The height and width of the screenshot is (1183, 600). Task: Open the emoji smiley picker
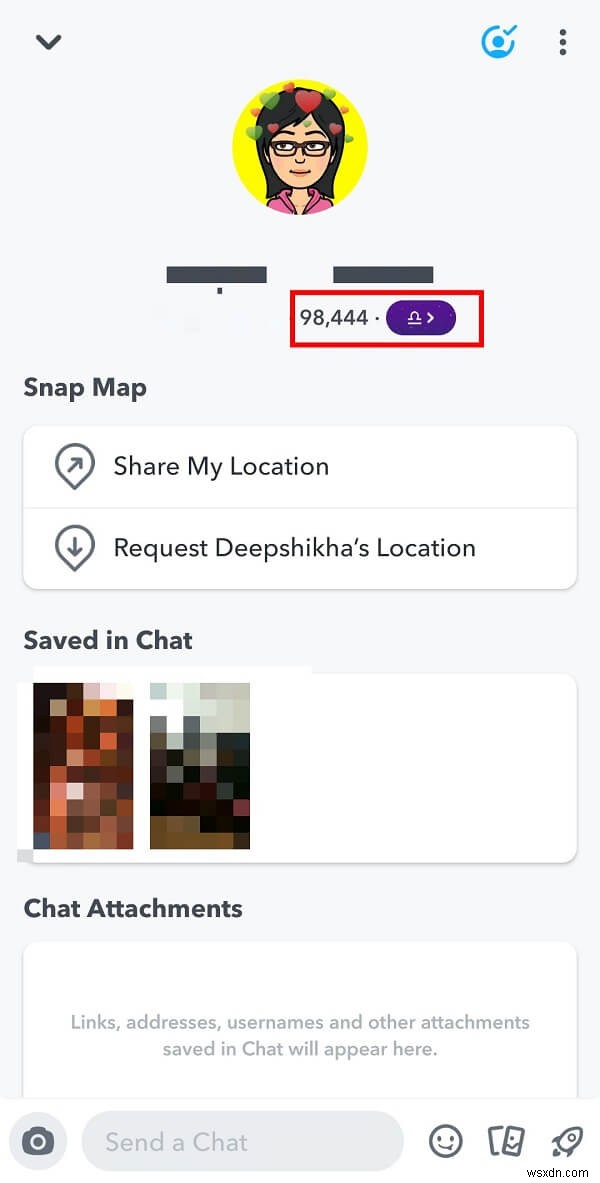click(x=446, y=1141)
